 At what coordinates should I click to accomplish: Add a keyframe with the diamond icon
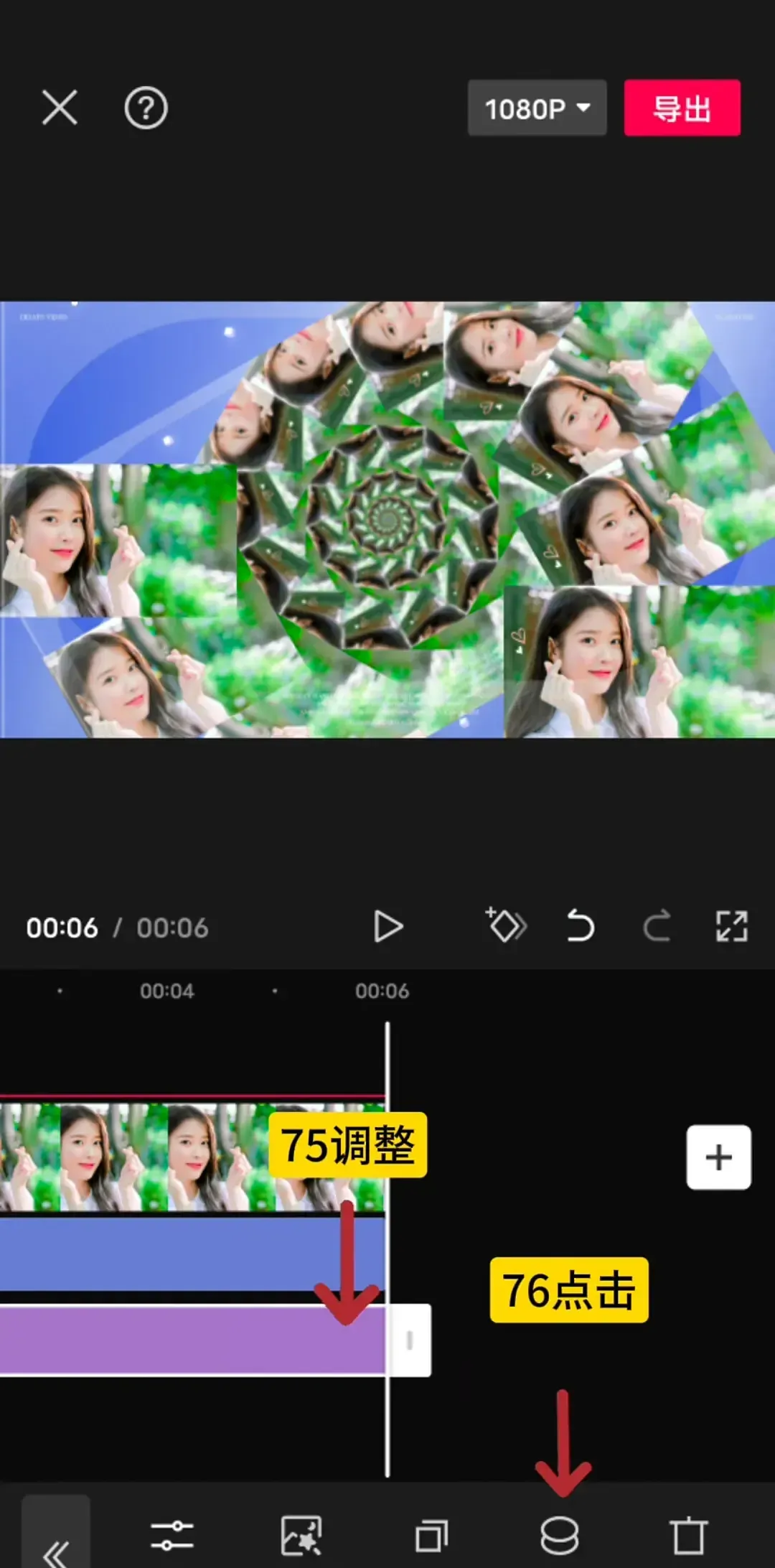pos(507,925)
